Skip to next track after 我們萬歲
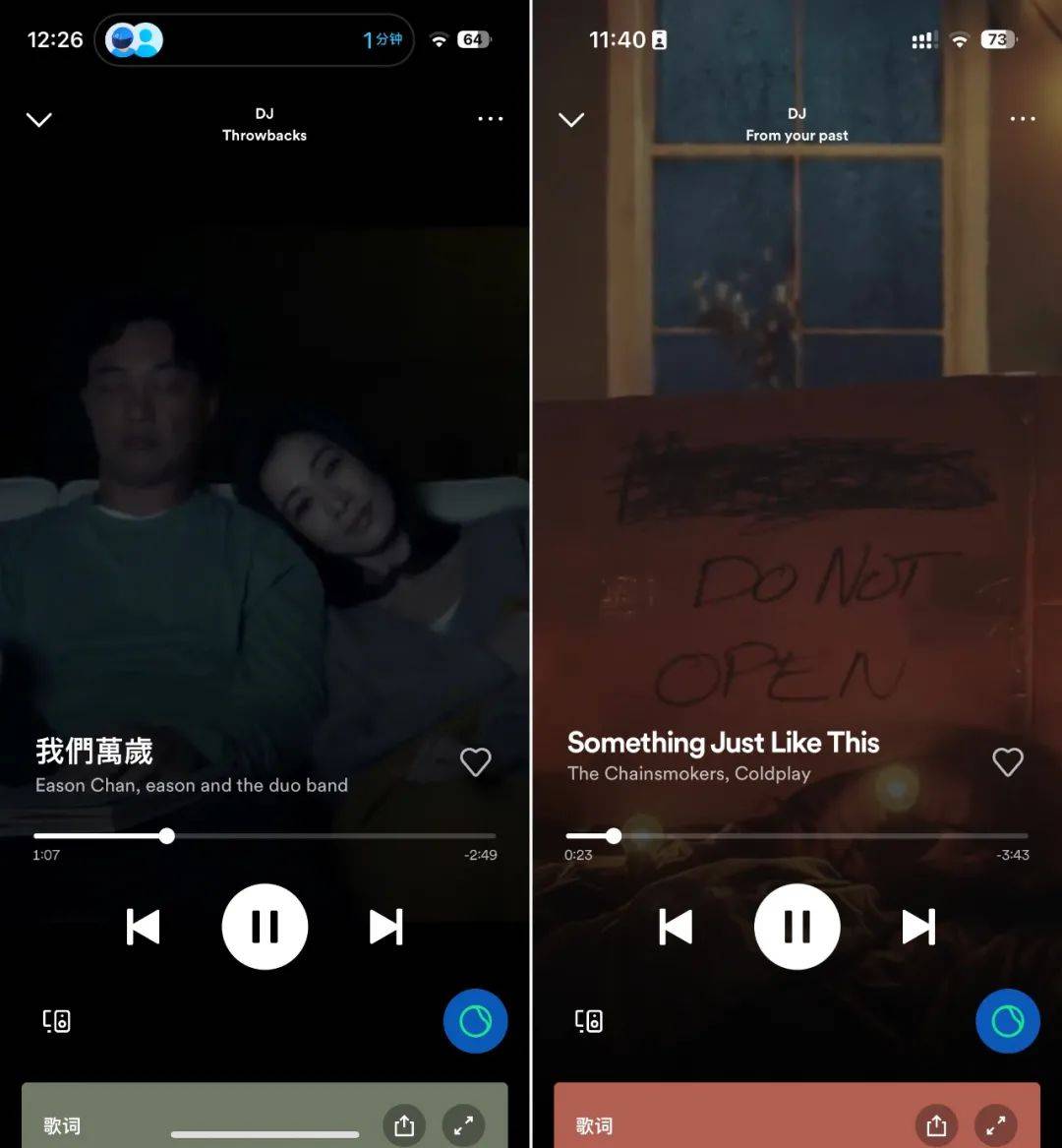 (x=385, y=927)
